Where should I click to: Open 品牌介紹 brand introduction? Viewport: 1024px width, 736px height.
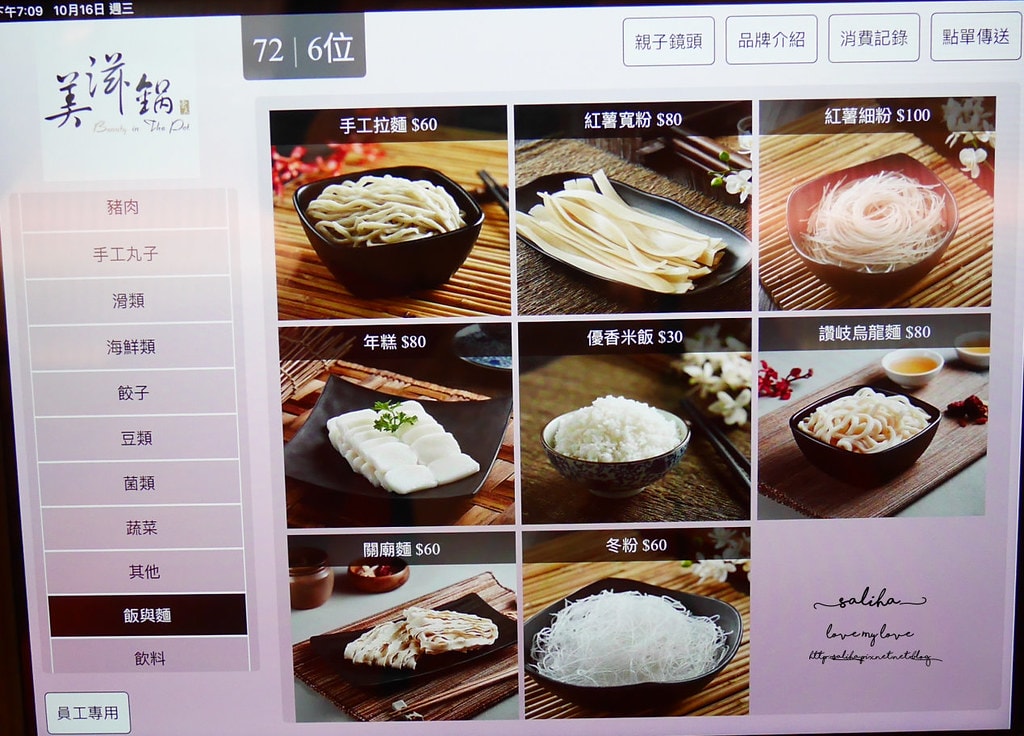(x=771, y=40)
